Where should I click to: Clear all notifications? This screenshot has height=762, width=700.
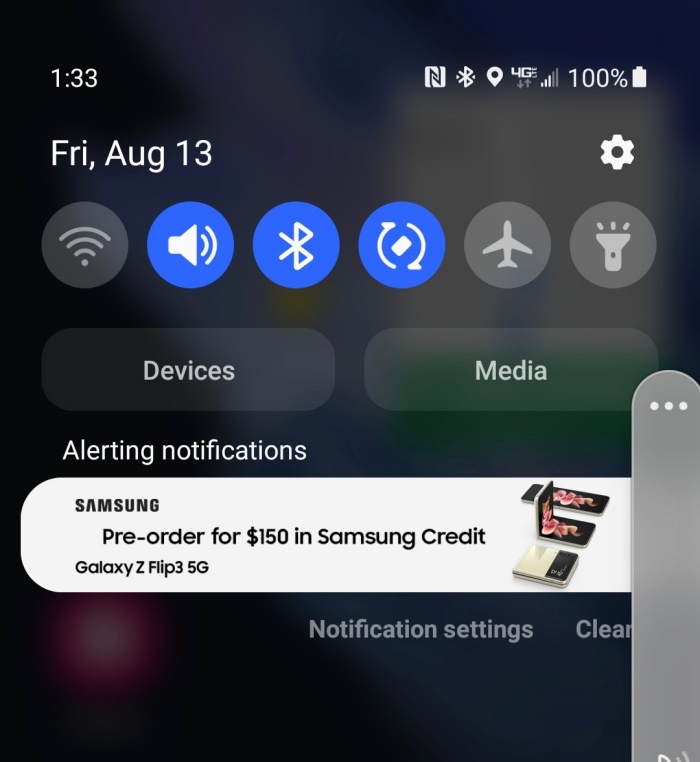coord(602,629)
